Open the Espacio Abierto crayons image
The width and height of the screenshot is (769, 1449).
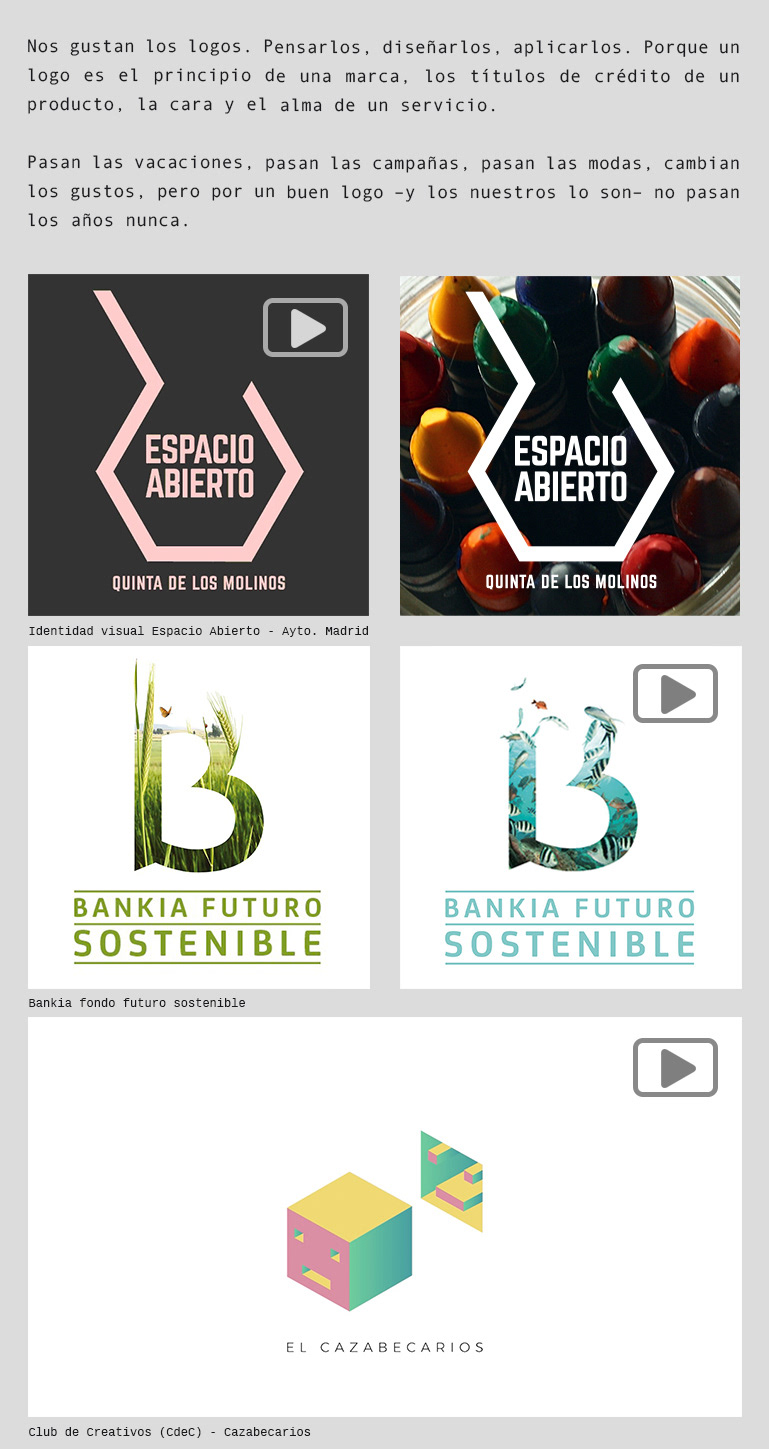pos(570,445)
